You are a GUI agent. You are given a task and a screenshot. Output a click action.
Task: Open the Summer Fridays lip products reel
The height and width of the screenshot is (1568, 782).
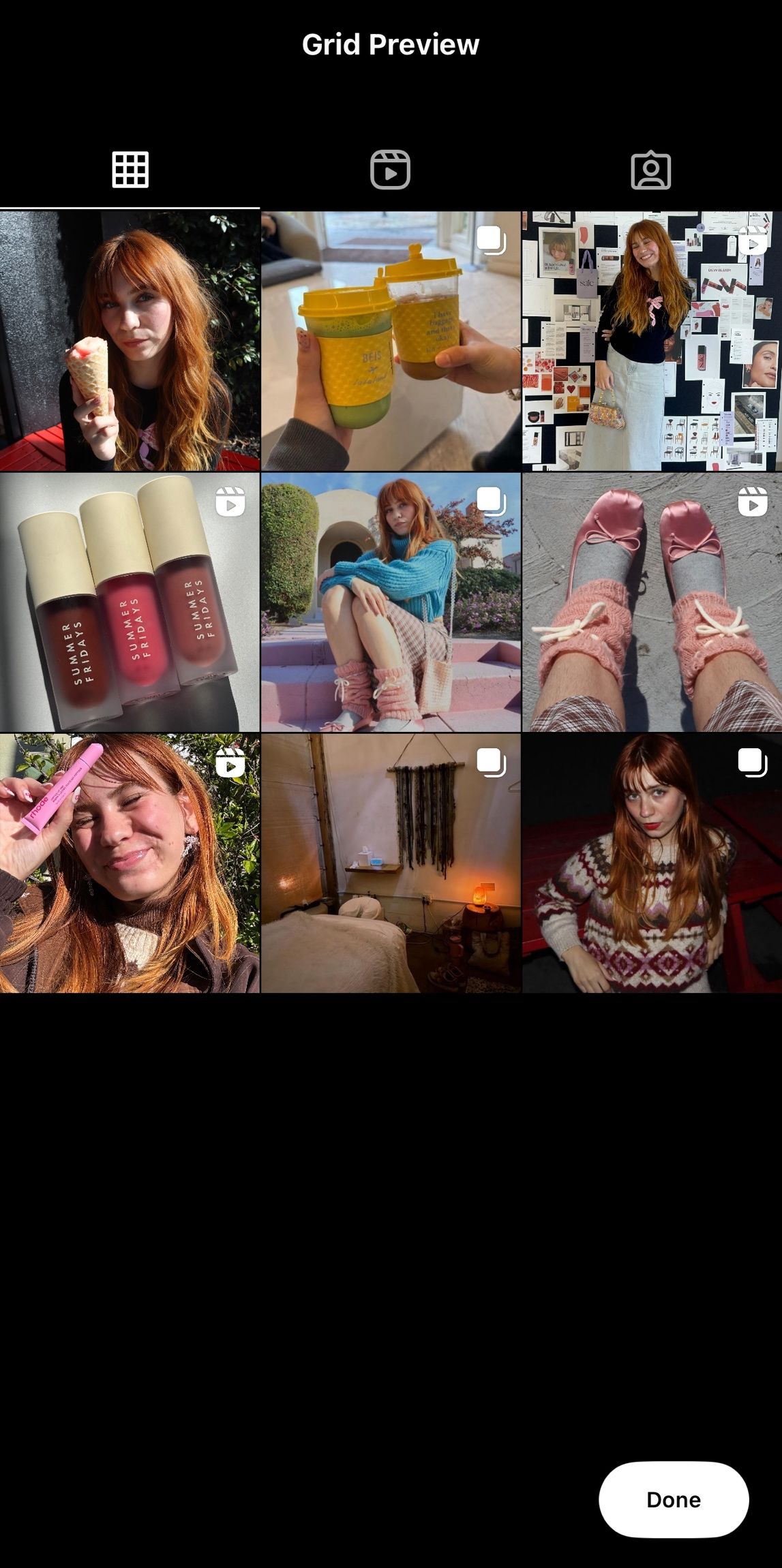130,602
